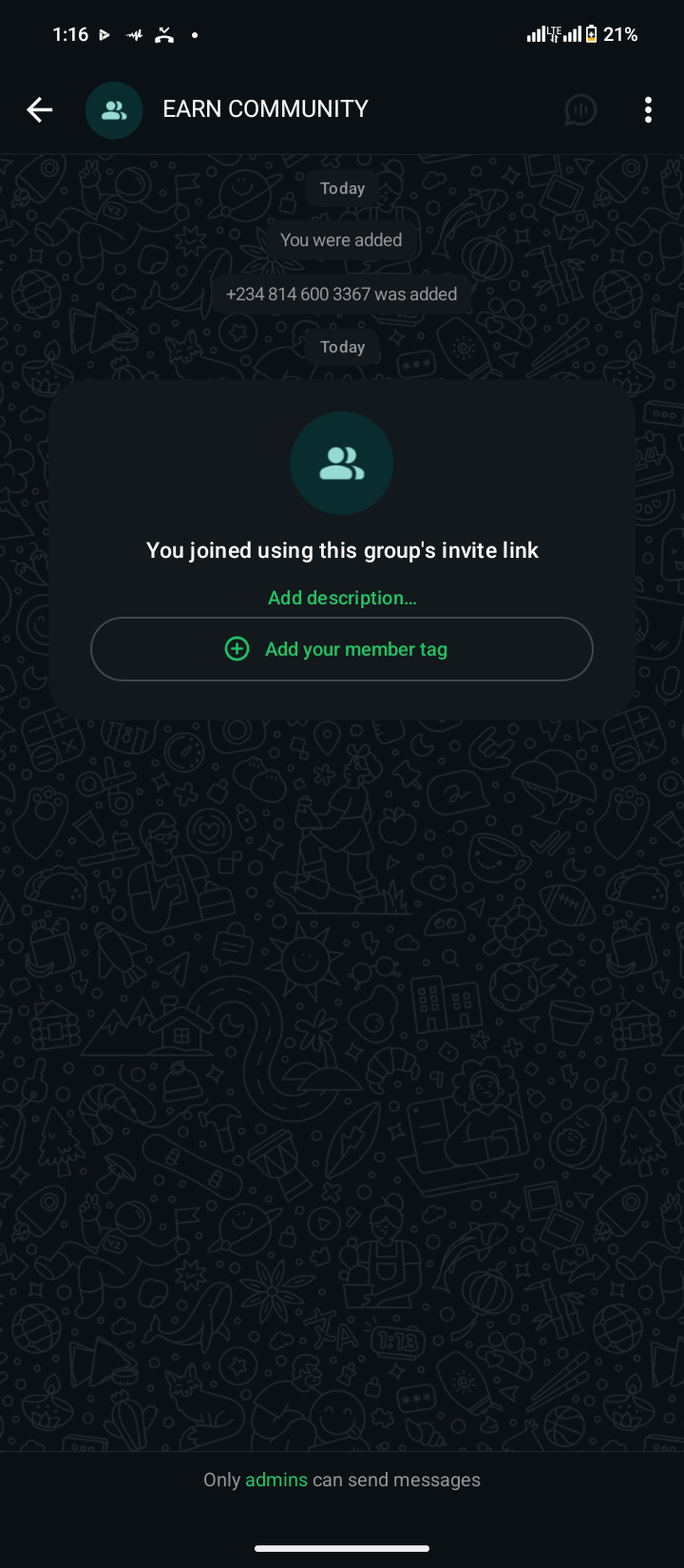
Task: Go back from EARN COMMUNITY chat
Action: (x=39, y=110)
